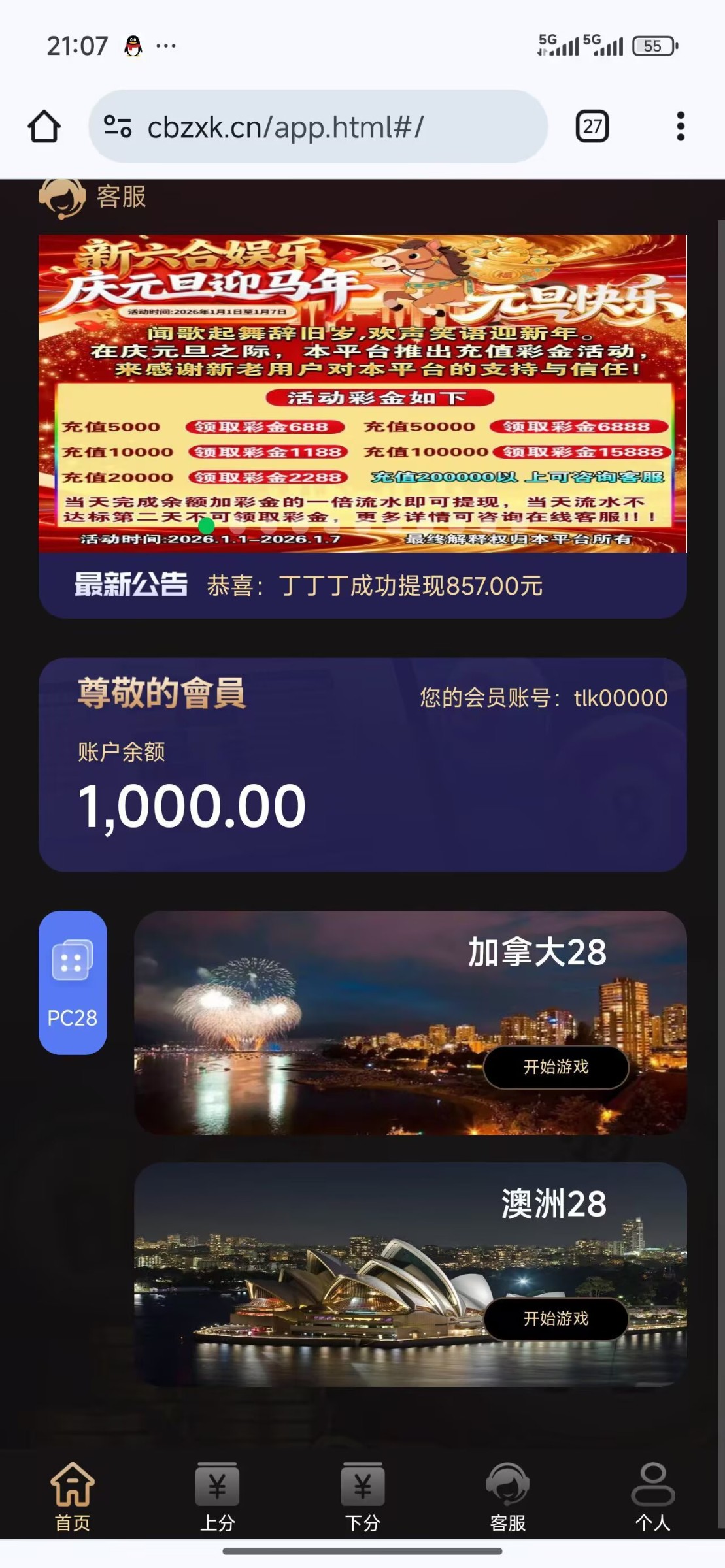Open the browser overflow menu

point(681,127)
